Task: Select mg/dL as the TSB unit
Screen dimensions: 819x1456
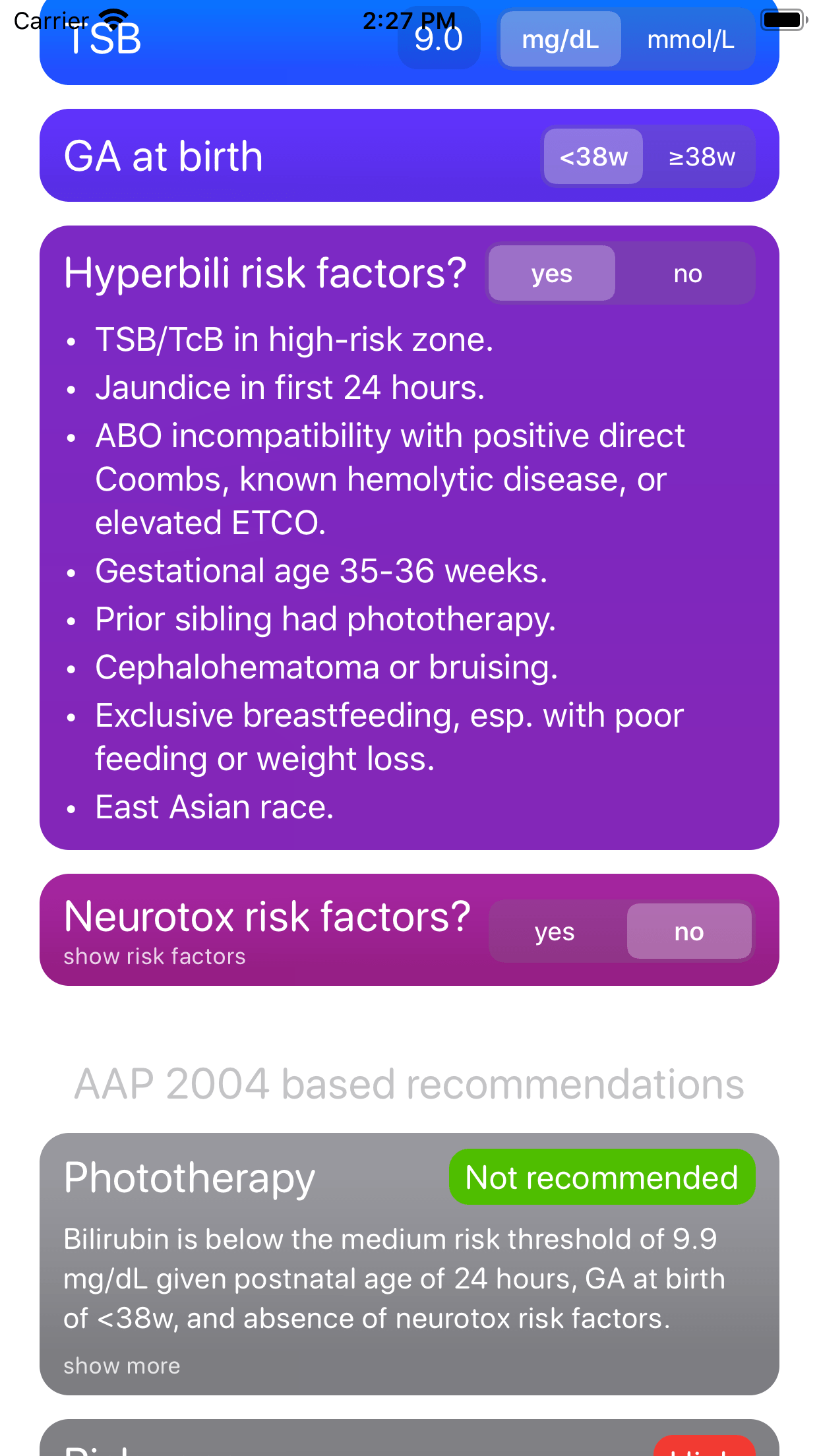Action: point(561,40)
